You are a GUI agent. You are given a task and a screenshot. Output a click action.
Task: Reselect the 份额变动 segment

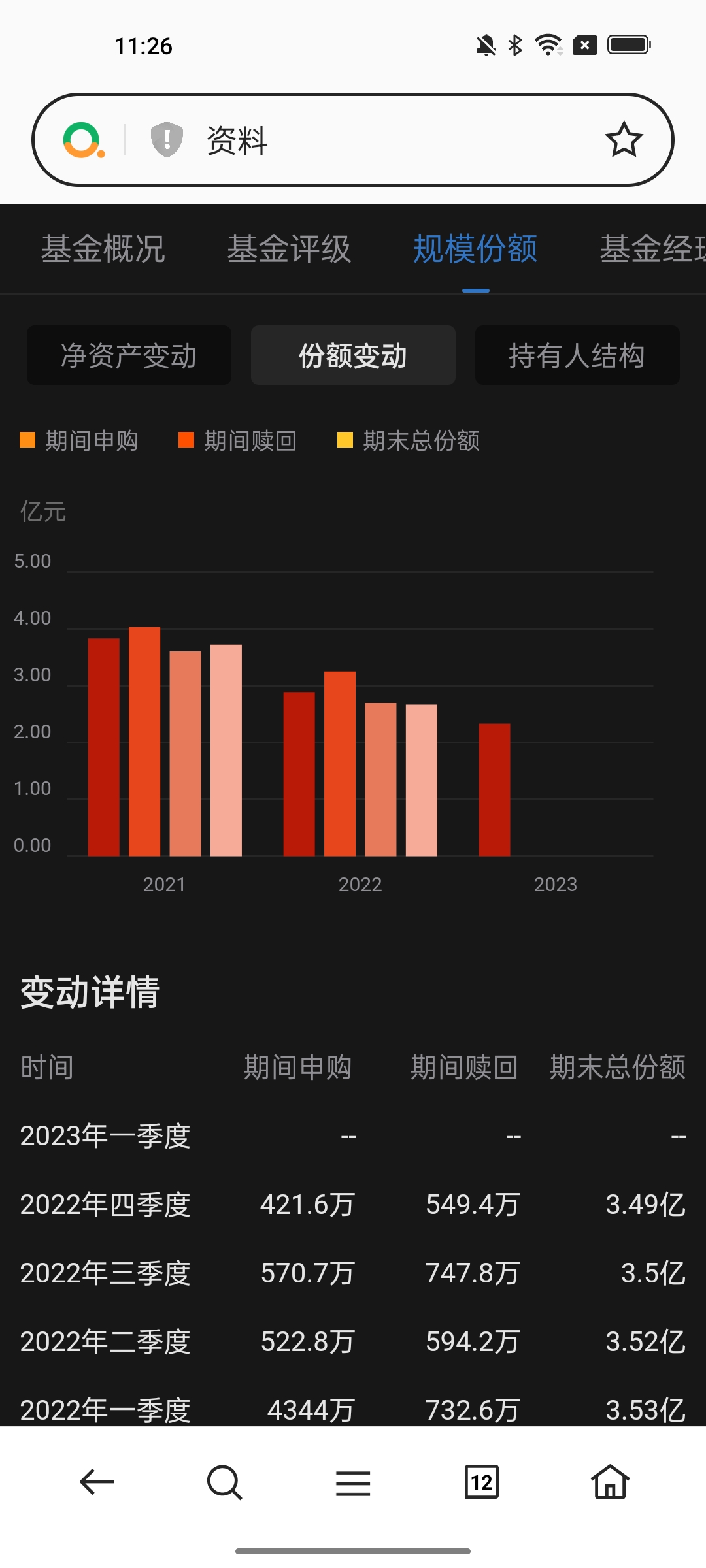pyautogui.click(x=352, y=355)
